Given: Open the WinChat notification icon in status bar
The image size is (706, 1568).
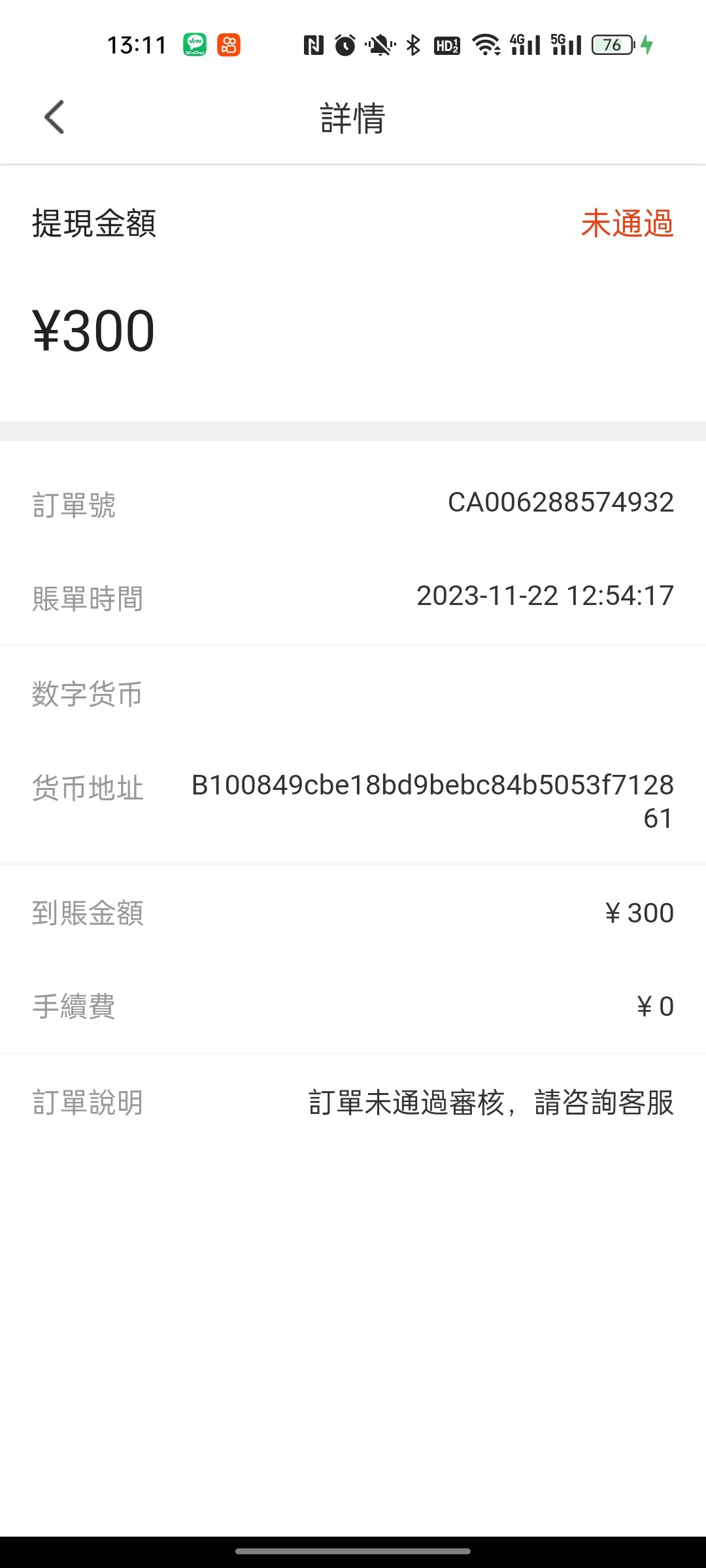Looking at the screenshot, I should point(195,45).
